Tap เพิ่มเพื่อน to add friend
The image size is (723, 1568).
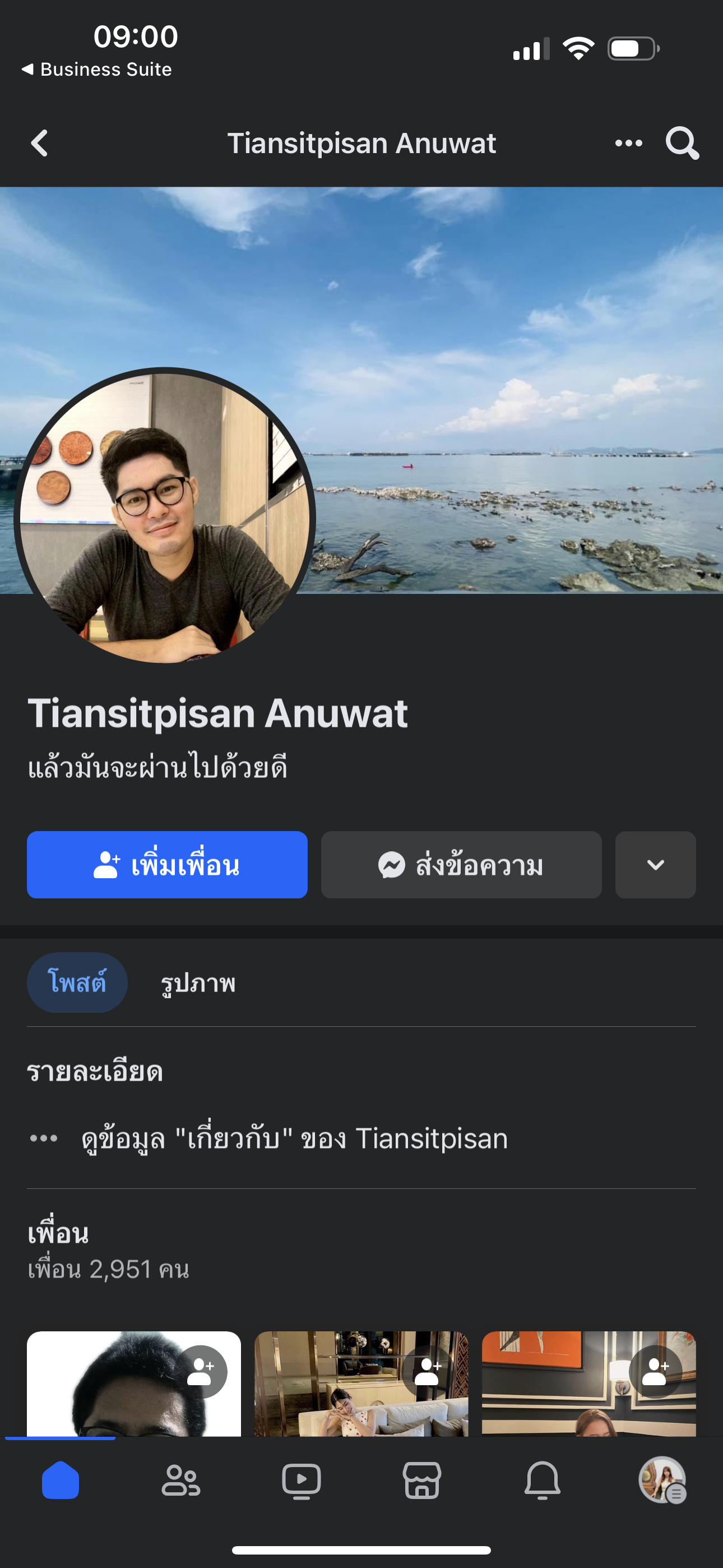[167, 864]
